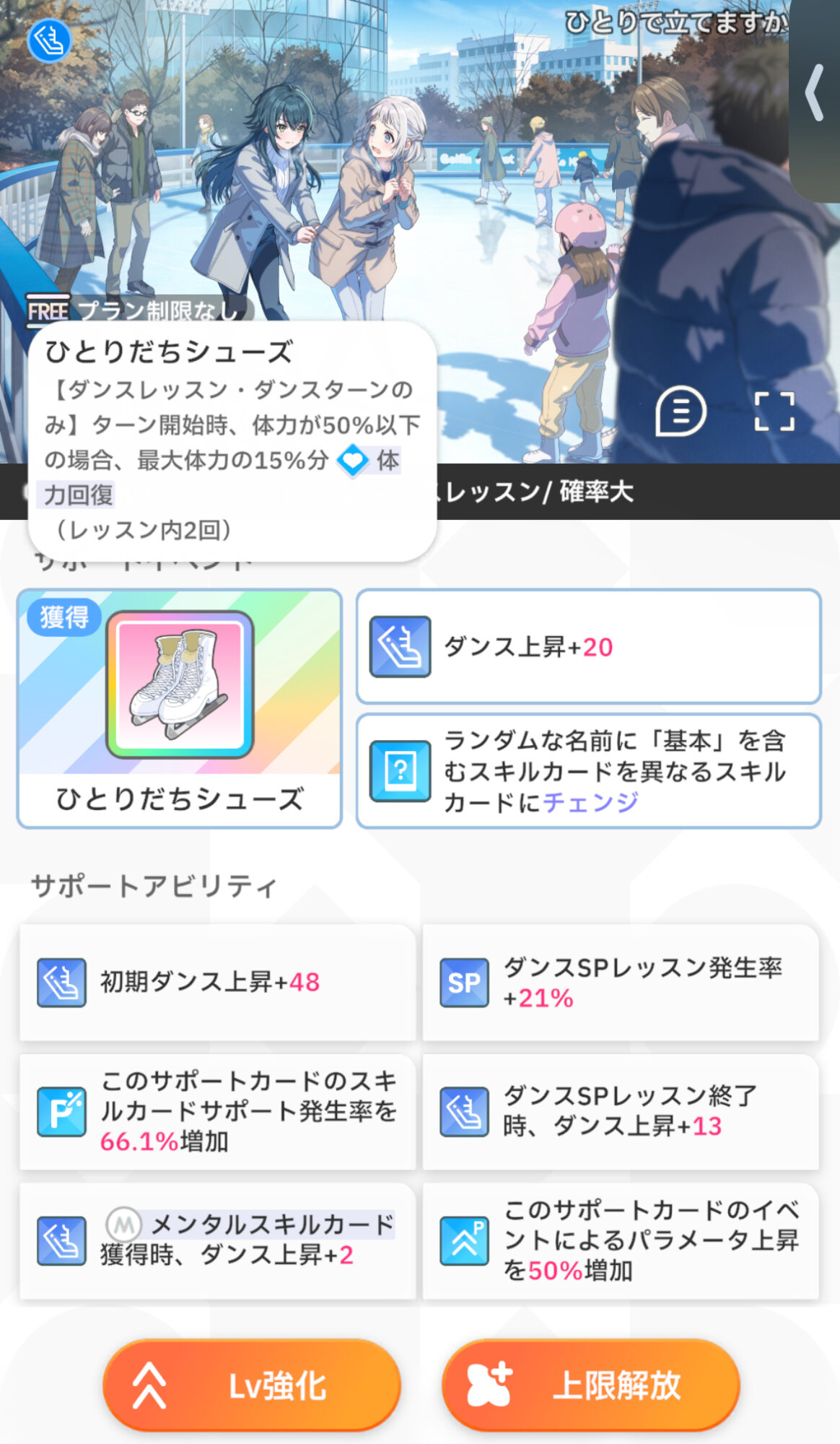
Task: View the メンタルスキルカード獲得時 ability
Action: [x=216, y=1240]
